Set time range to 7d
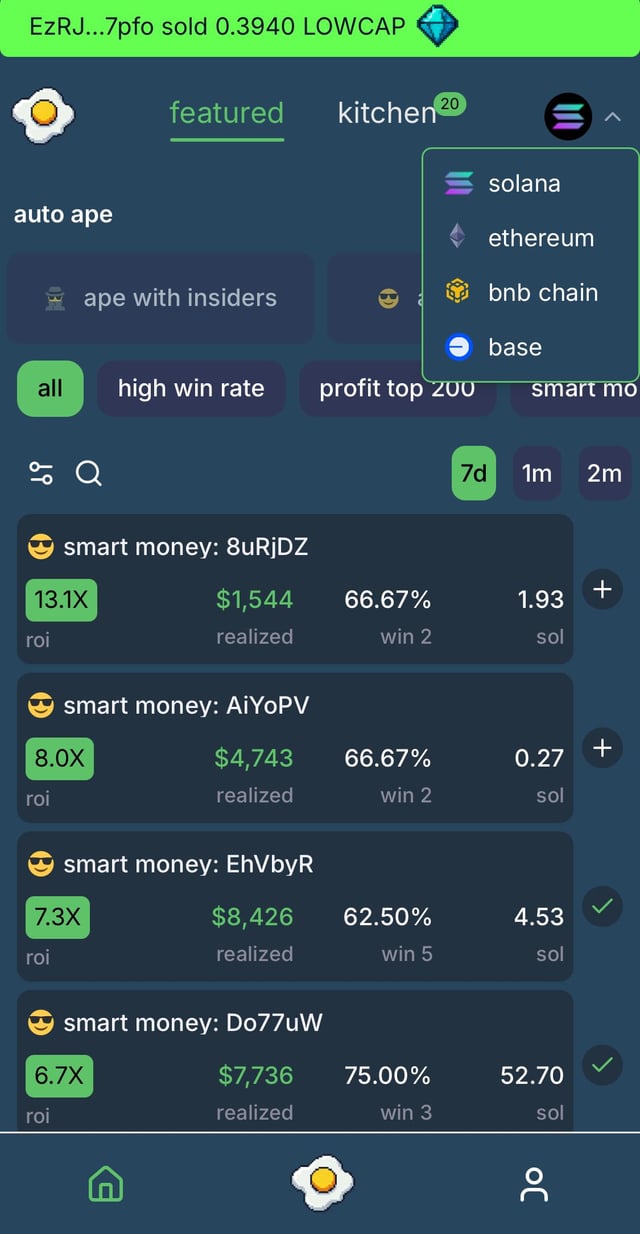640x1234 pixels. point(473,473)
